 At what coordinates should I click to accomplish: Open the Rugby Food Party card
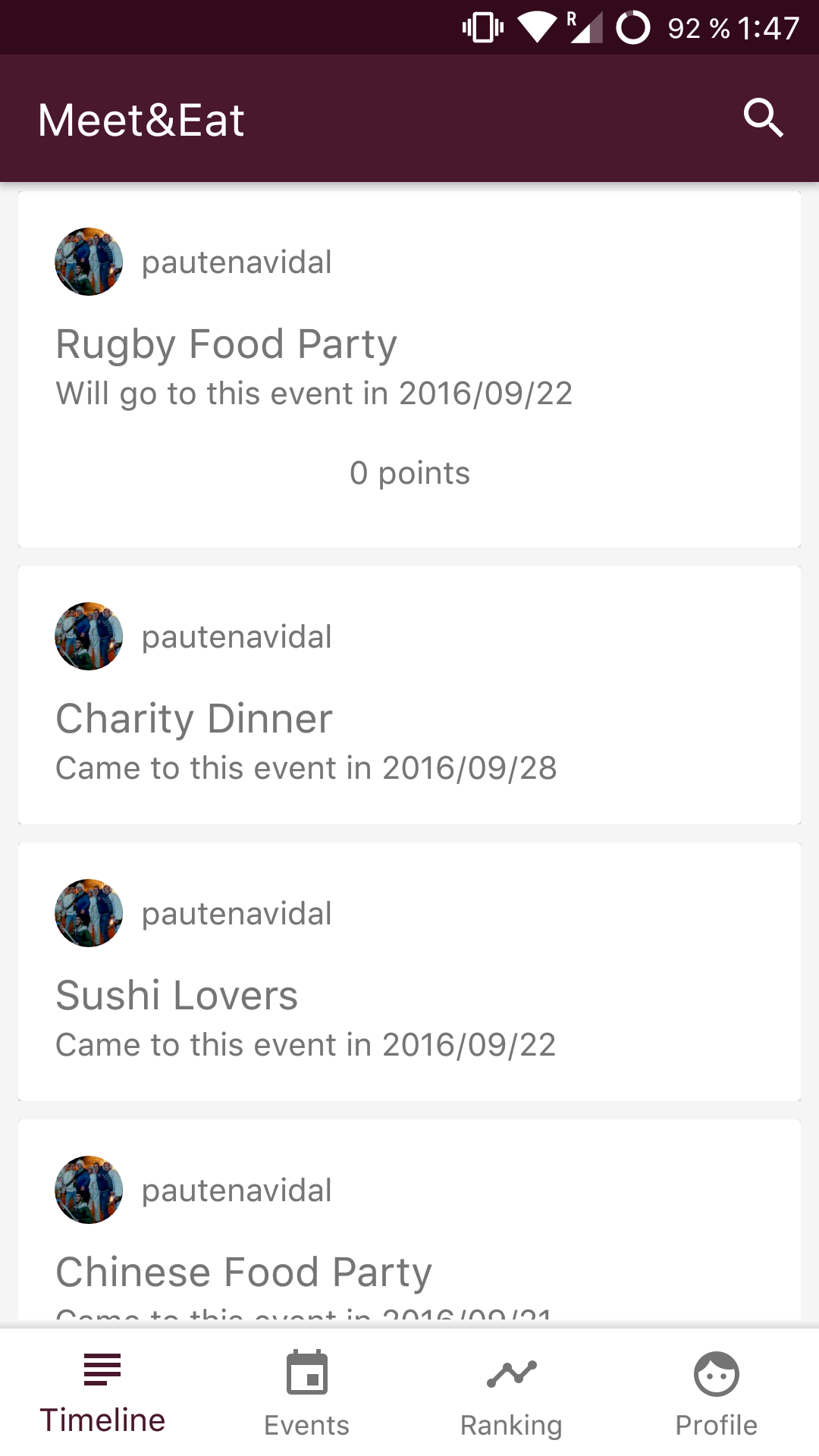coord(409,369)
